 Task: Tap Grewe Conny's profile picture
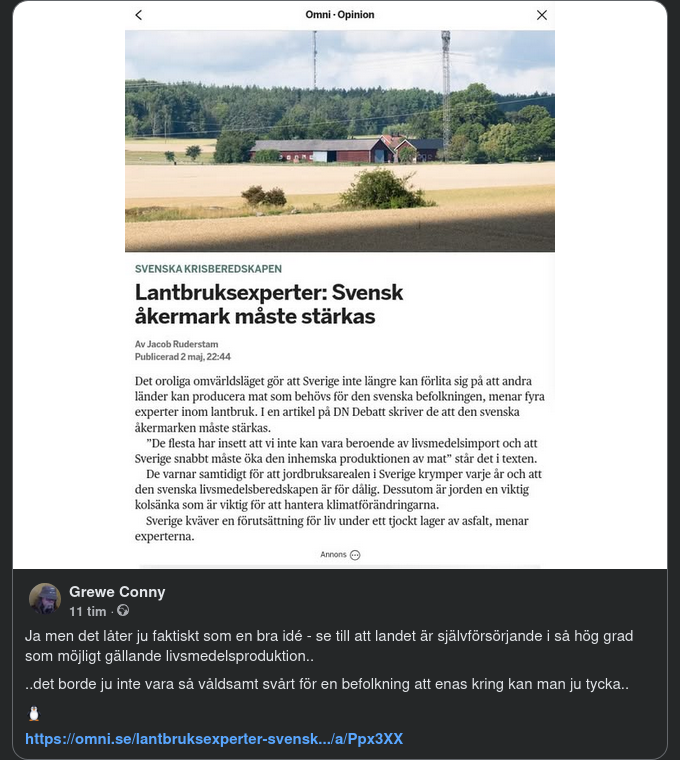click(x=45, y=600)
